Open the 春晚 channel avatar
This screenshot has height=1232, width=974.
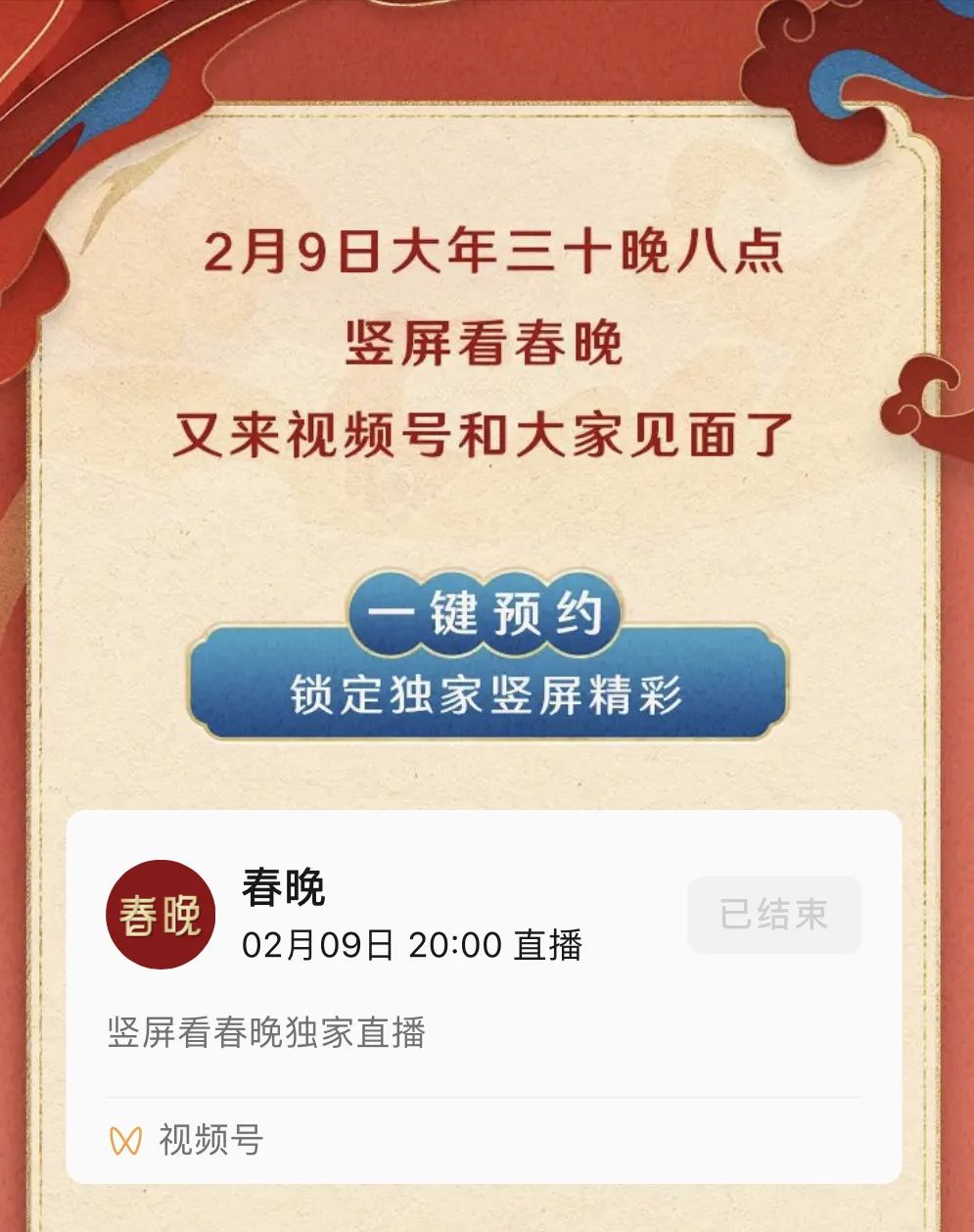pos(160,915)
